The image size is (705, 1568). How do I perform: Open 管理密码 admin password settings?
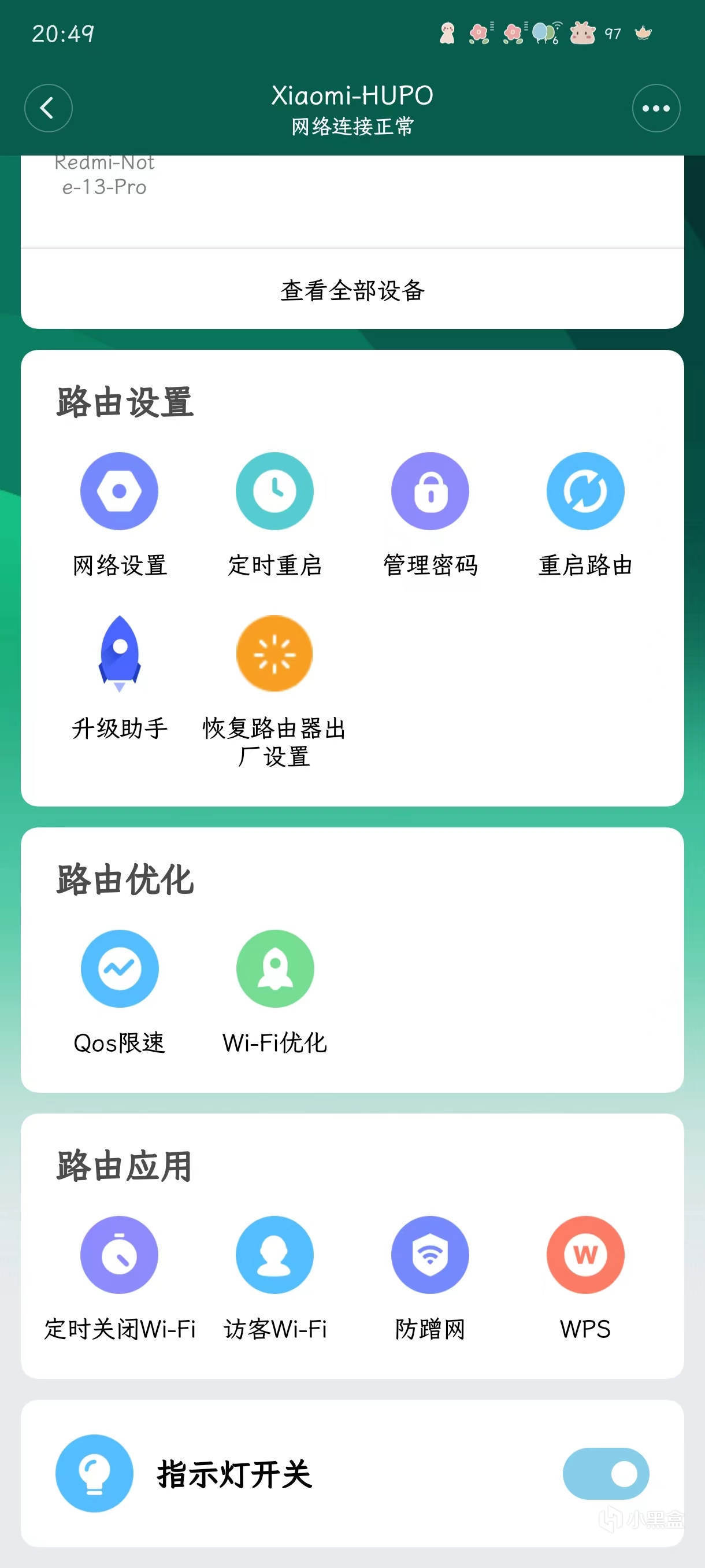[x=430, y=491]
